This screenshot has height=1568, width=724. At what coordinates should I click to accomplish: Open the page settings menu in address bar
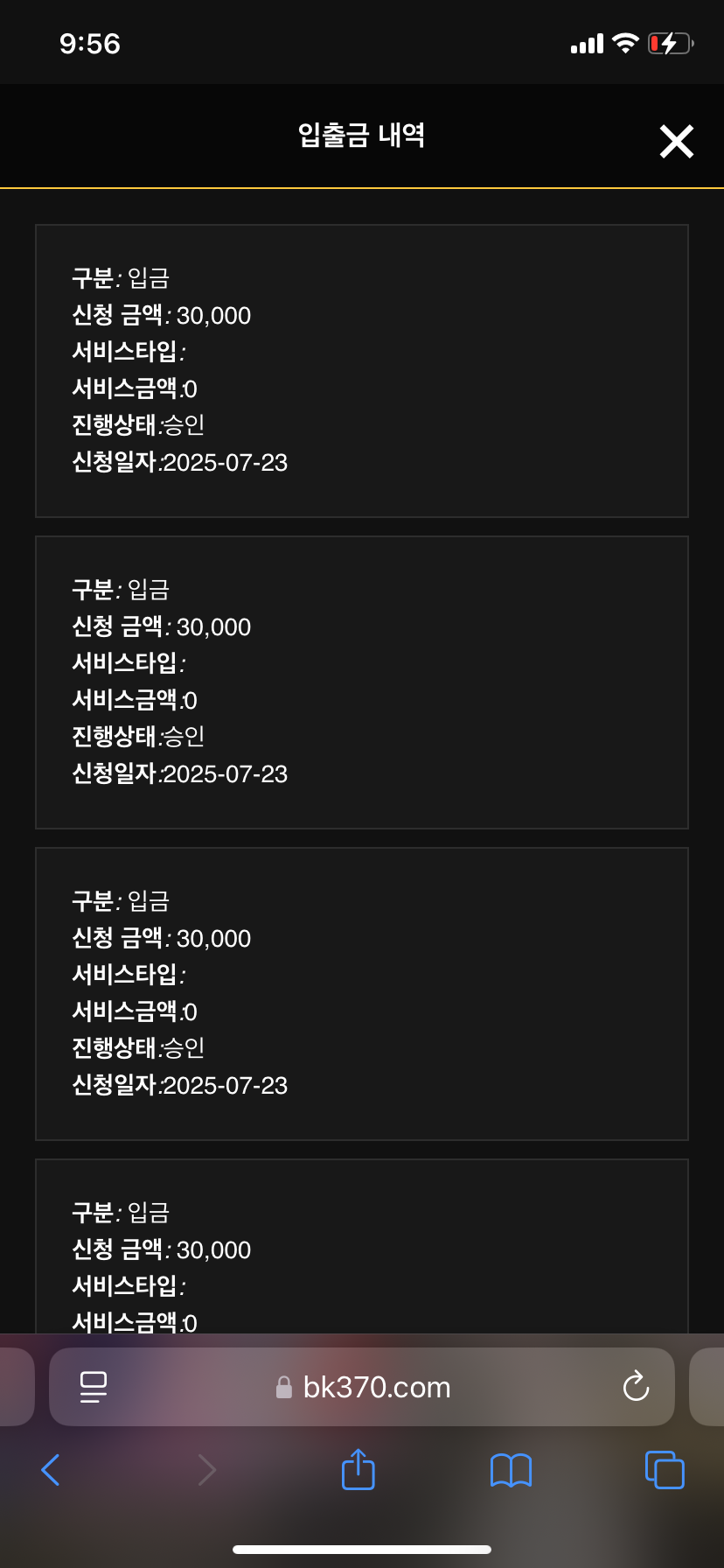coord(93,1387)
